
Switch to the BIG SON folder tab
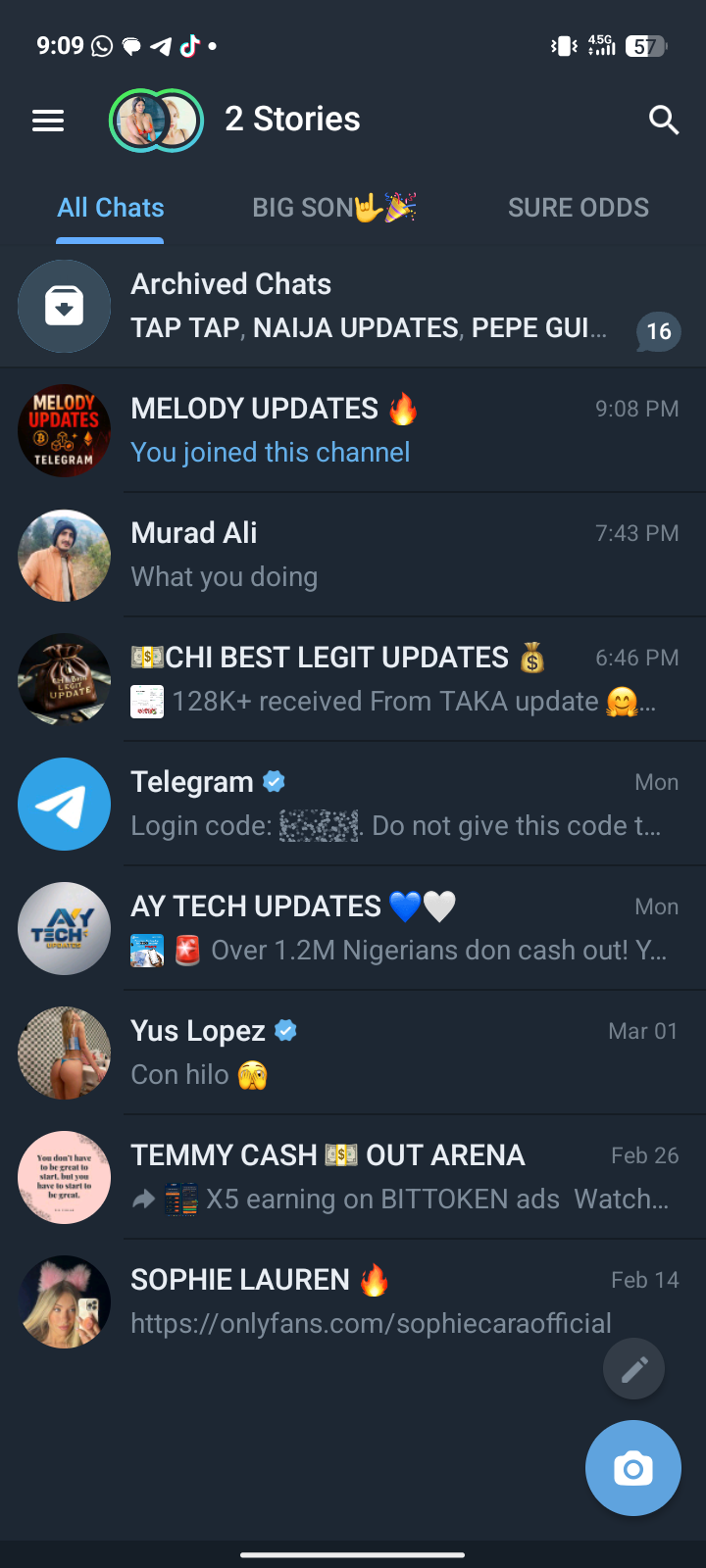(x=333, y=208)
